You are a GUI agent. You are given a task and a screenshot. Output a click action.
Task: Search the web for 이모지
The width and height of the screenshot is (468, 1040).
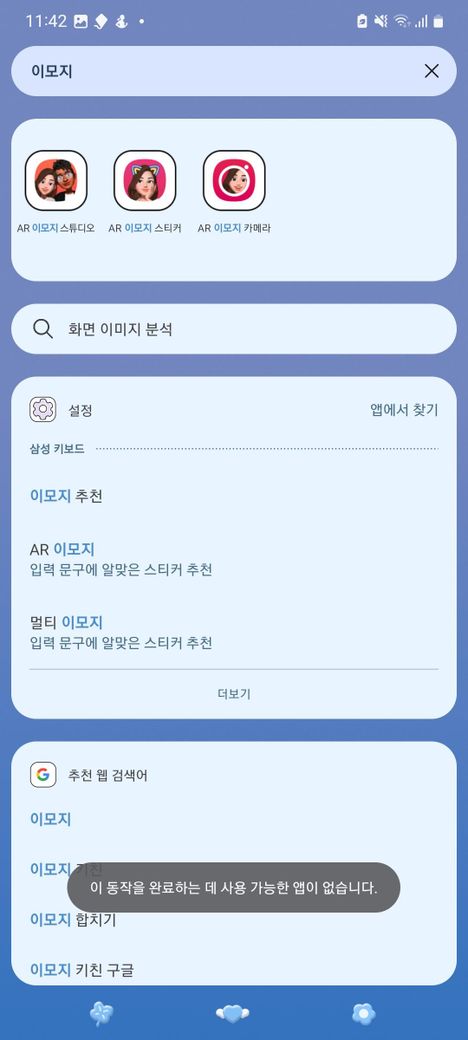pyautogui.click(x=234, y=819)
